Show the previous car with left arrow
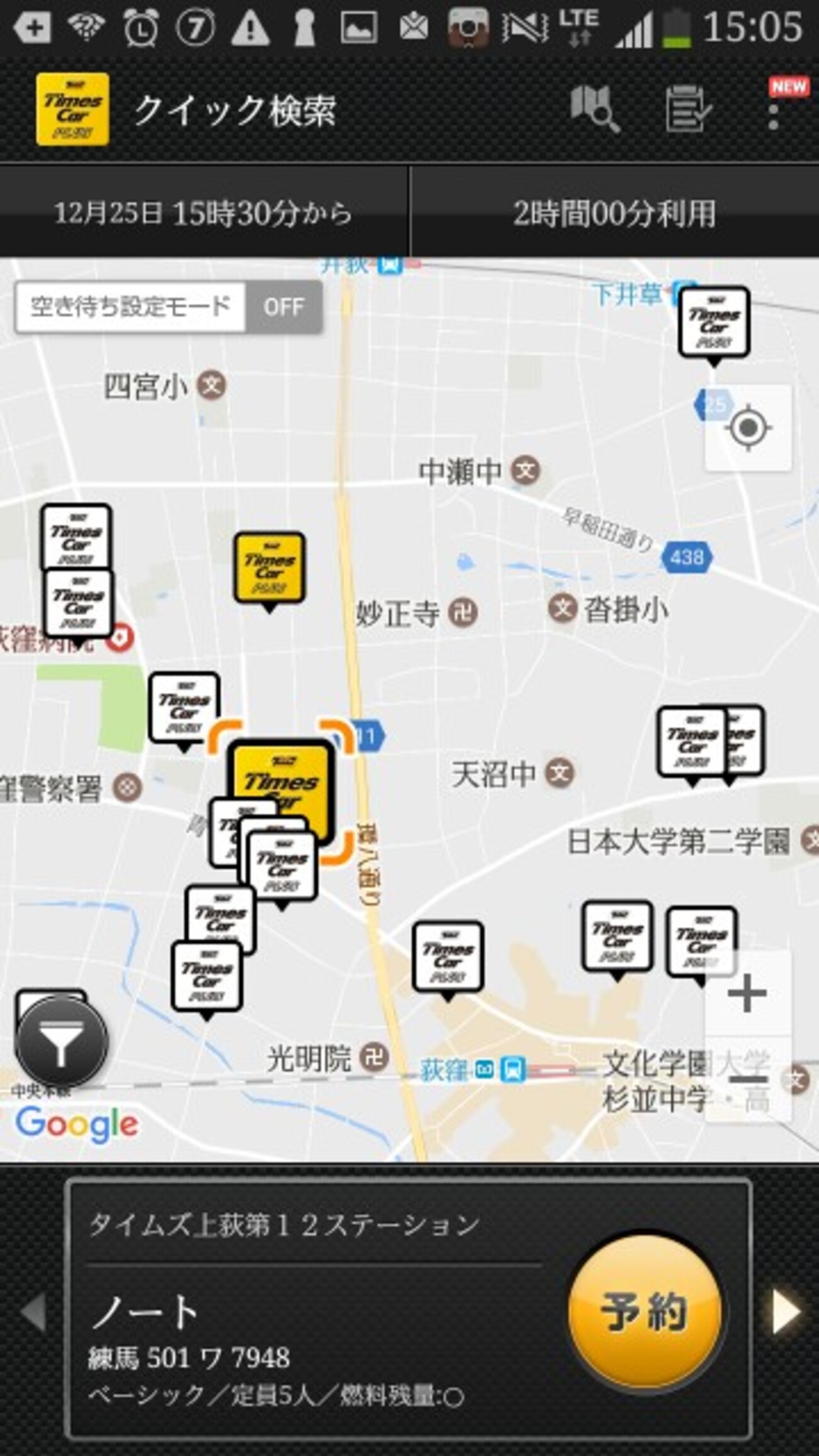819x1456 pixels. pos(34,1313)
